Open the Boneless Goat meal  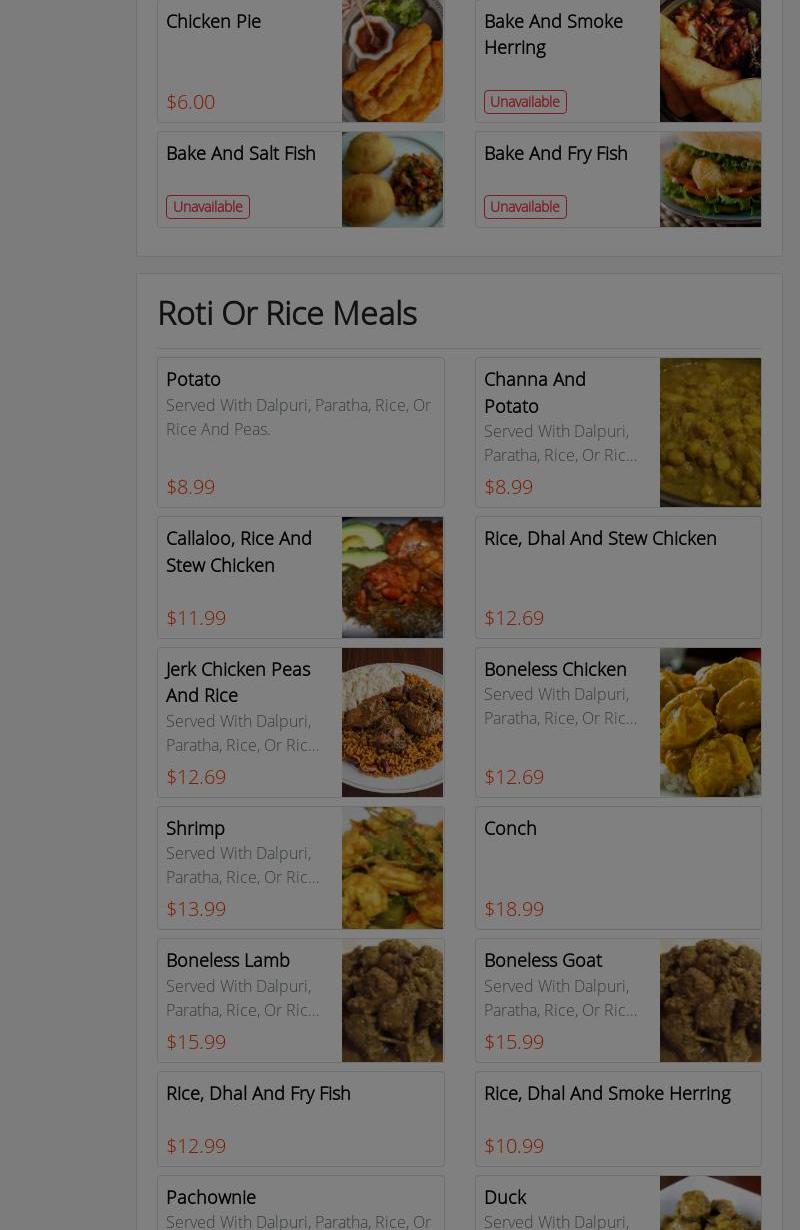click(617, 1000)
